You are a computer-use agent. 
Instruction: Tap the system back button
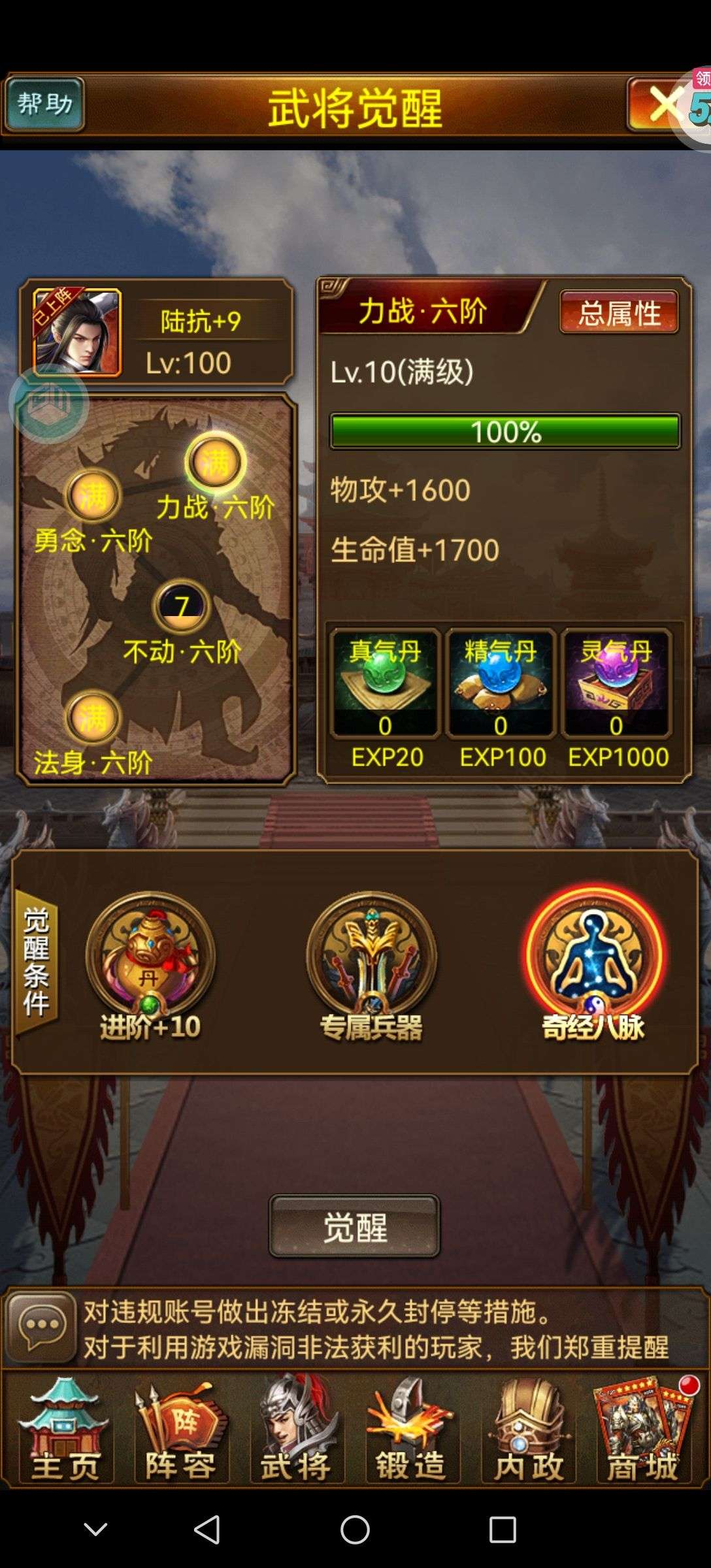click(208, 1530)
